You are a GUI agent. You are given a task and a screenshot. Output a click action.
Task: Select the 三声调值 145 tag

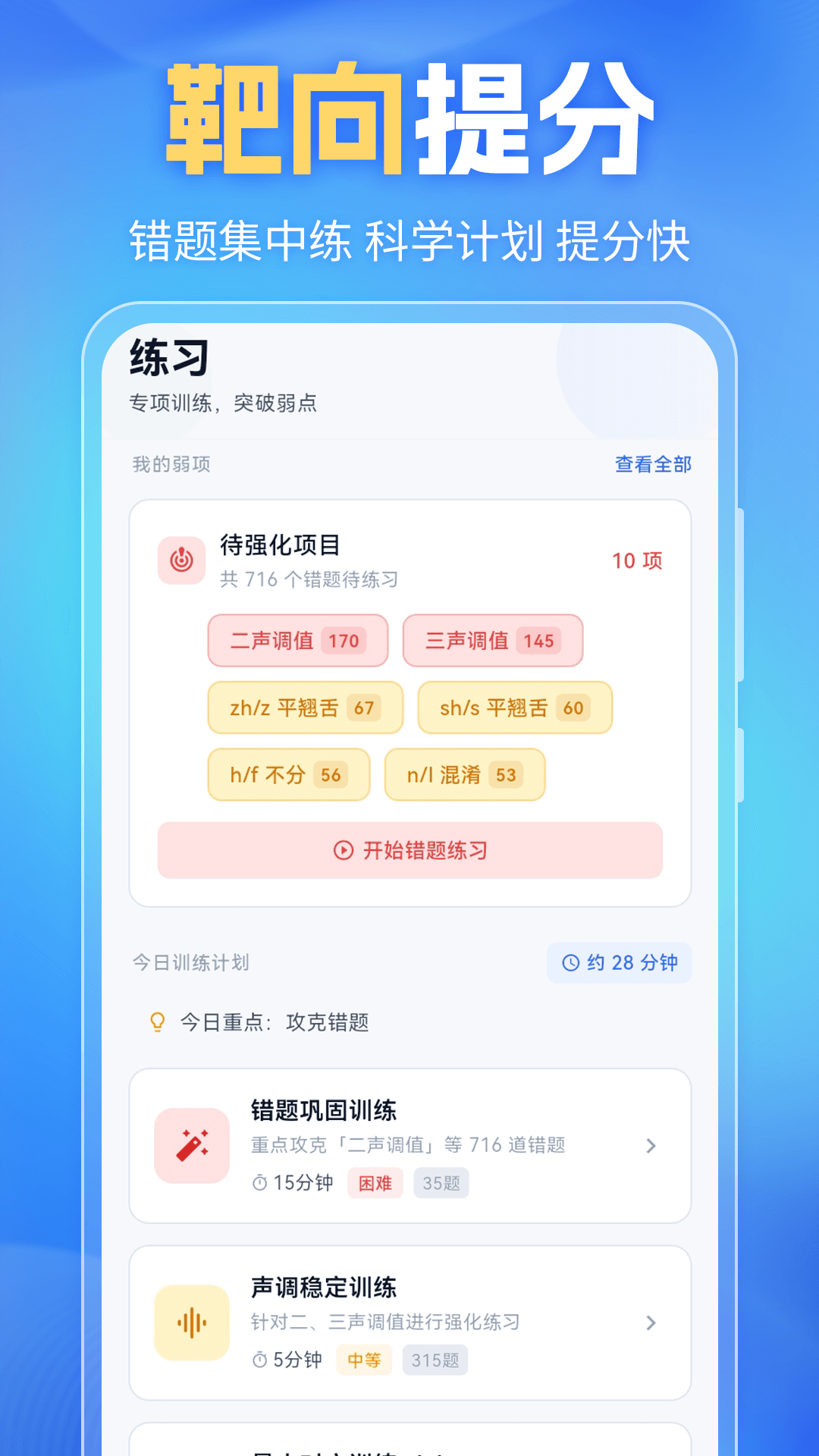tap(493, 641)
